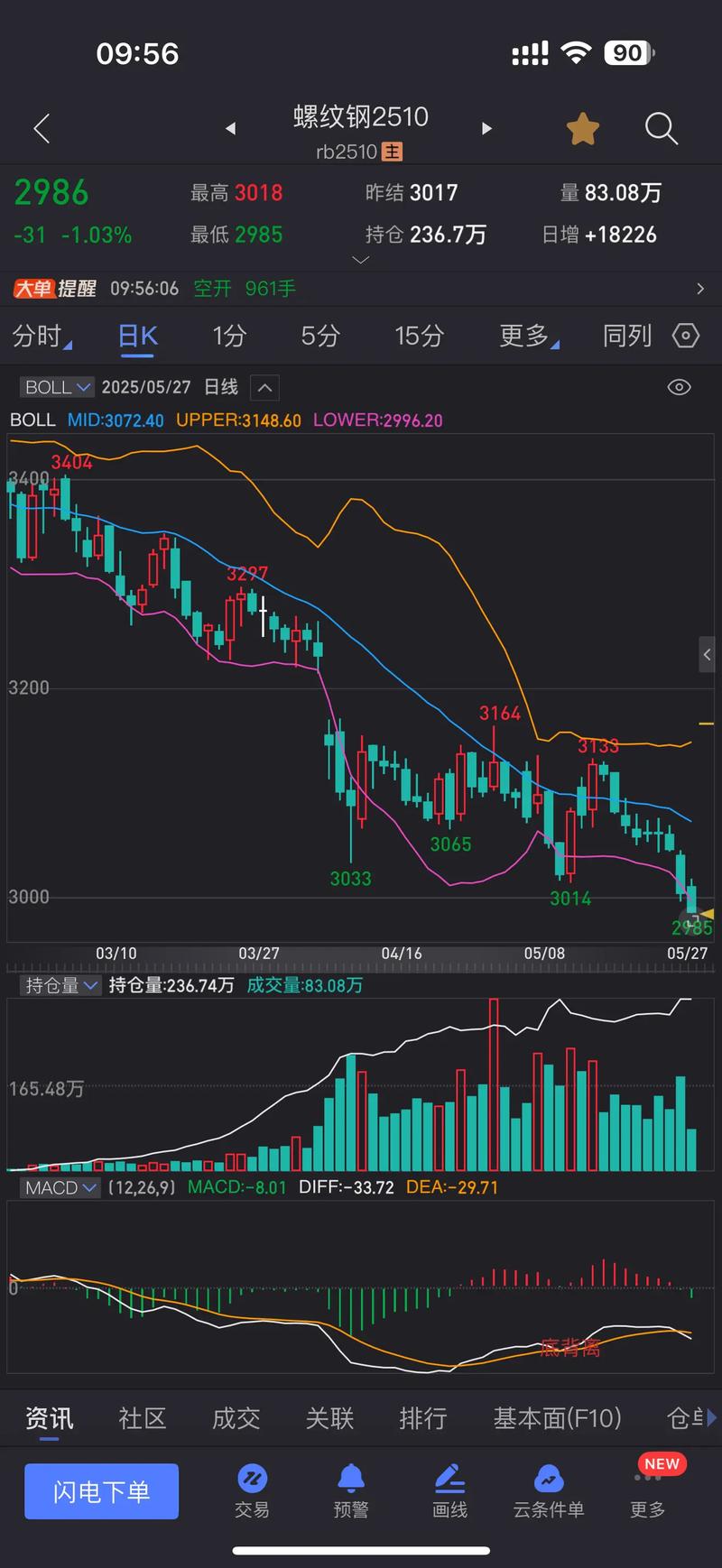Tap the back arrow at top left
The width and height of the screenshot is (722, 1568).
tap(41, 129)
